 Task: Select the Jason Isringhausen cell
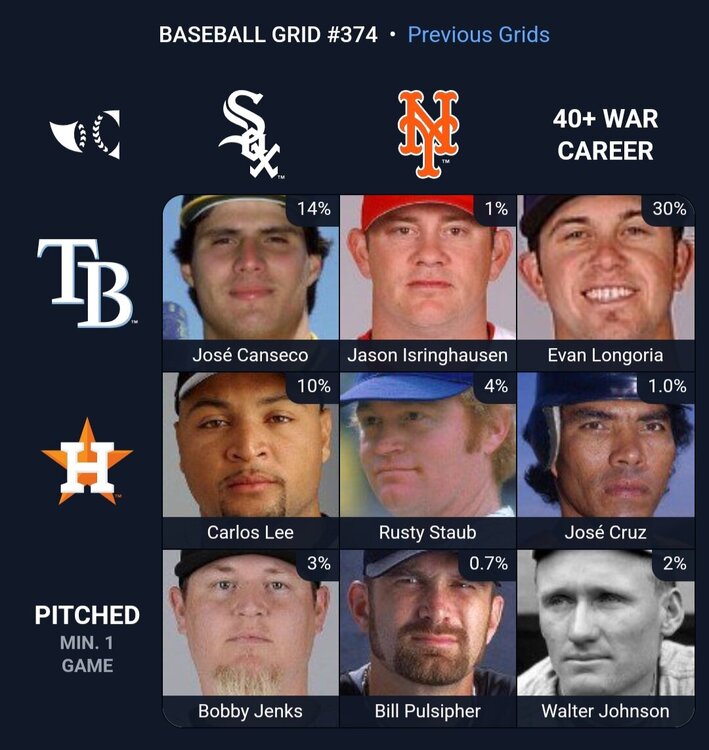coord(427,282)
